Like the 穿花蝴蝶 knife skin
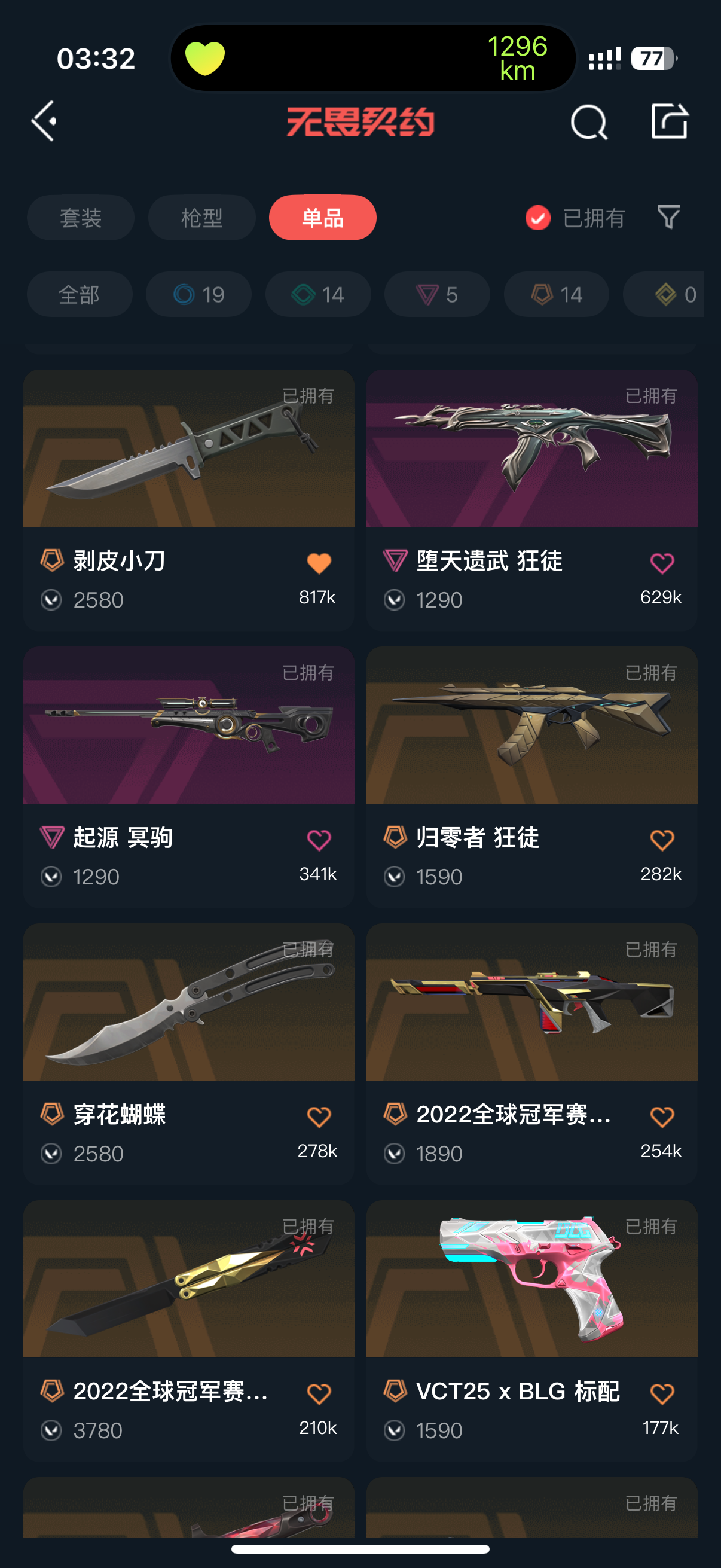This screenshot has width=721, height=1568. (x=319, y=1117)
